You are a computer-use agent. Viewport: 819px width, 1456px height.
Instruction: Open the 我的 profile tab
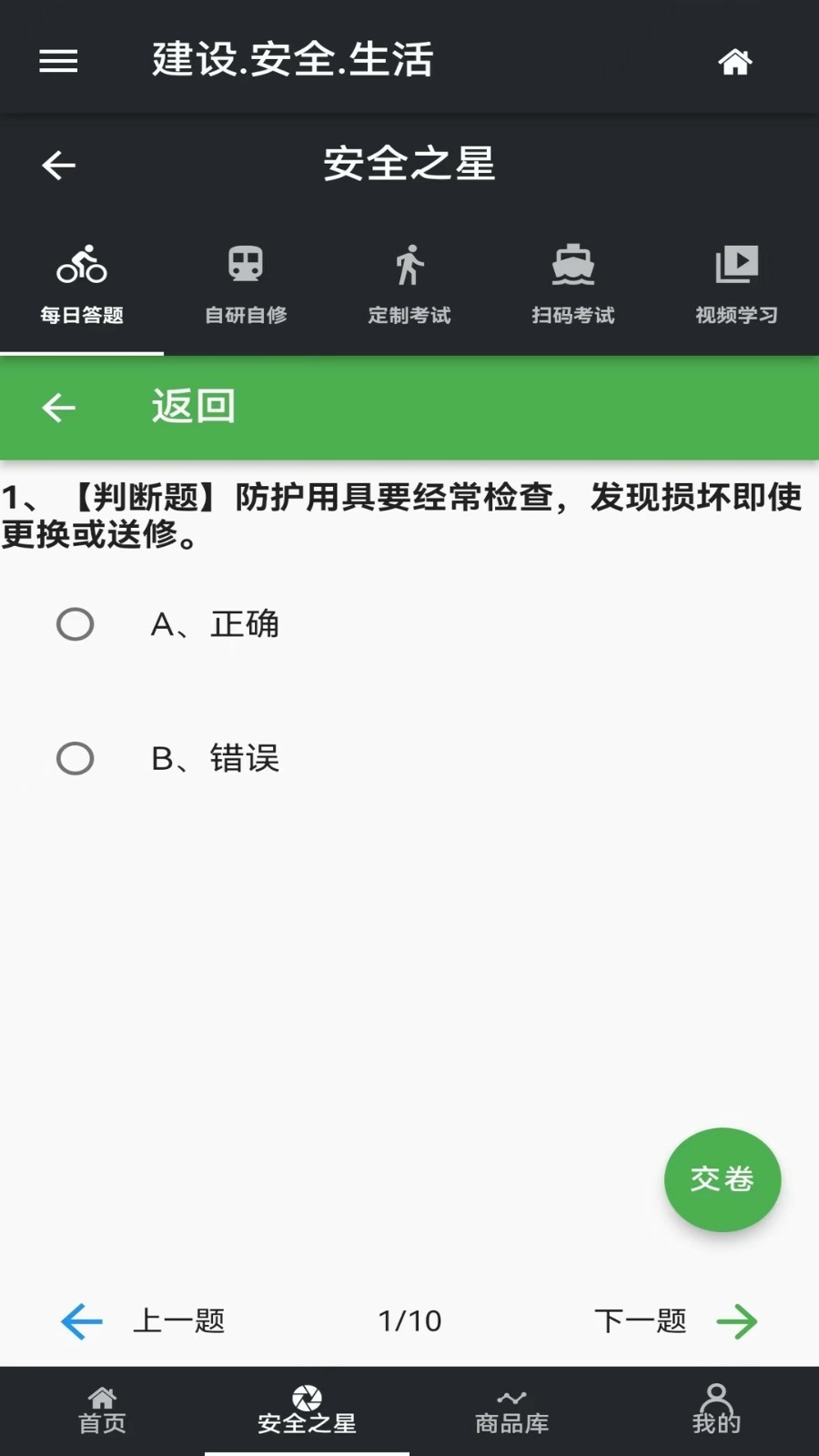pos(716,1410)
